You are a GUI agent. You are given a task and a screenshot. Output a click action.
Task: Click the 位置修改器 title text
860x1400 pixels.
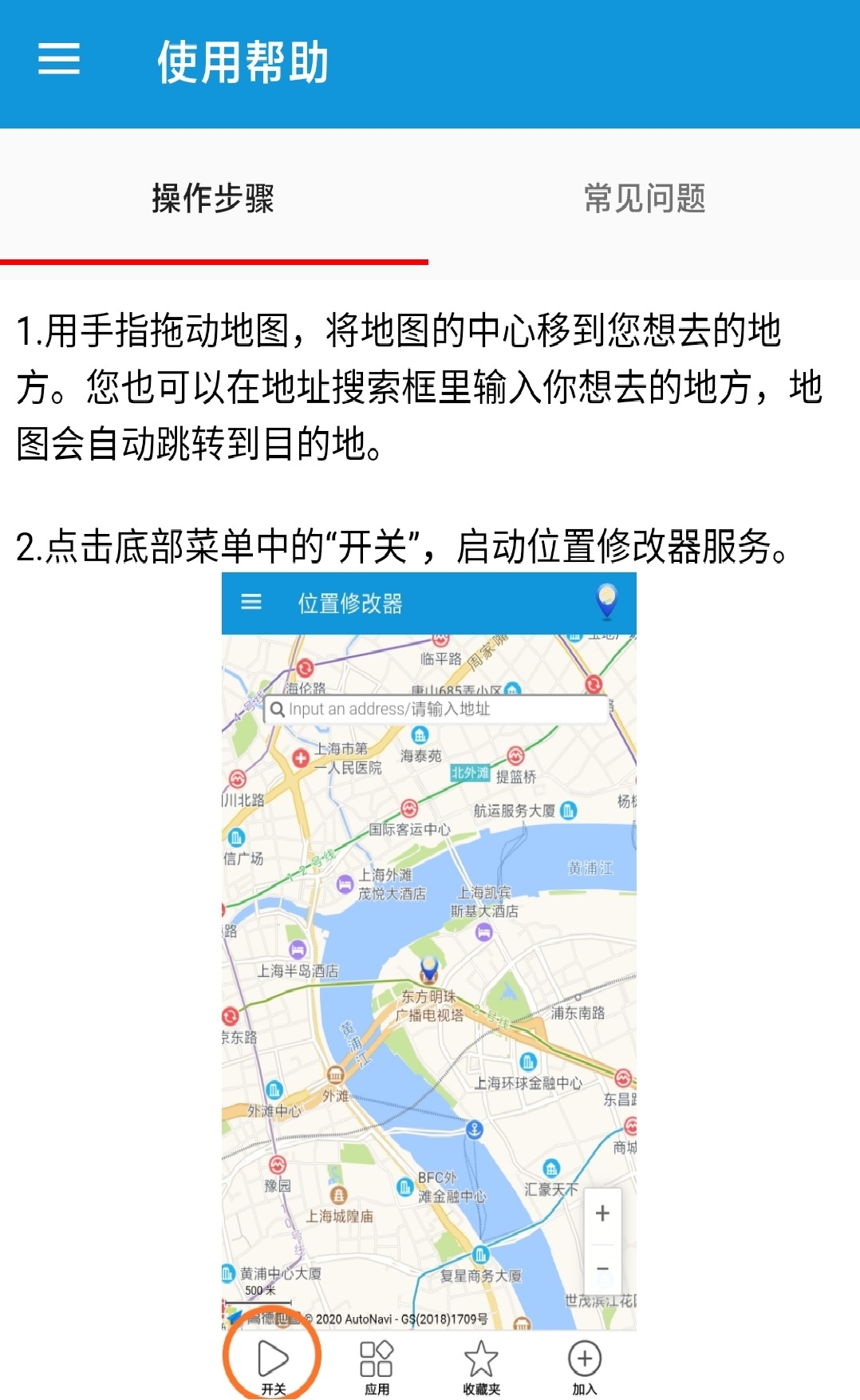click(350, 603)
